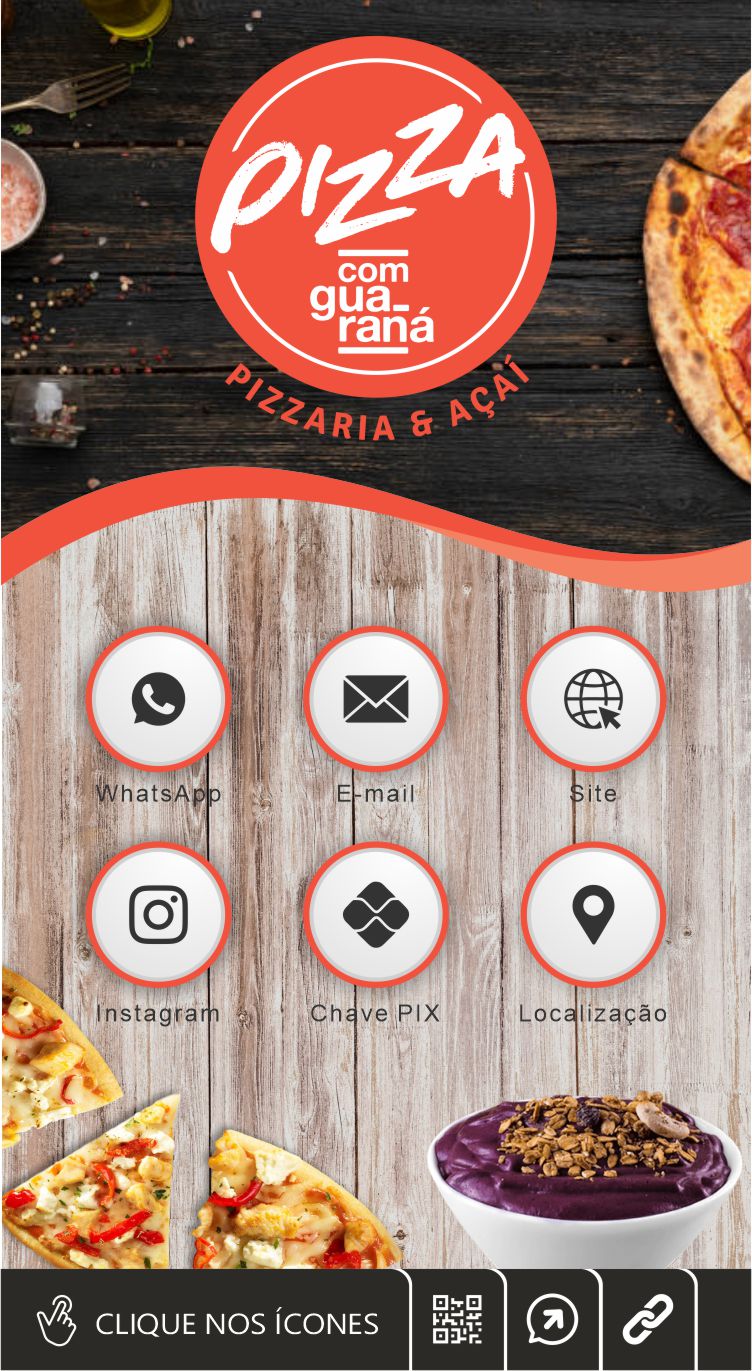Select the Chave PIX text label
The height and width of the screenshot is (1371, 752).
377,1013
